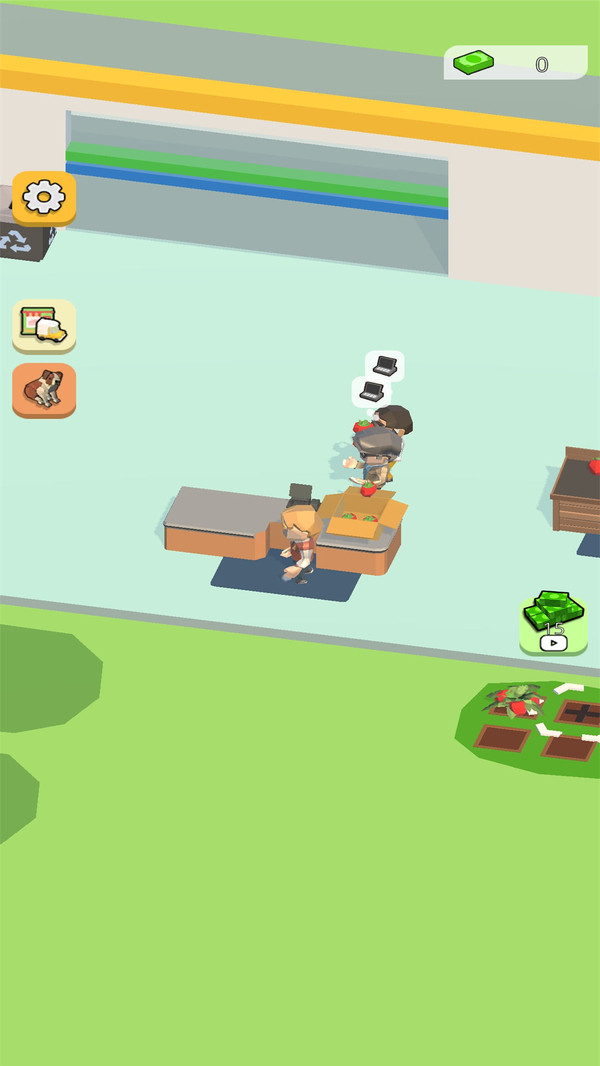Open the pet dog button
The height and width of the screenshot is (1066, 600).
coord(44,389)
